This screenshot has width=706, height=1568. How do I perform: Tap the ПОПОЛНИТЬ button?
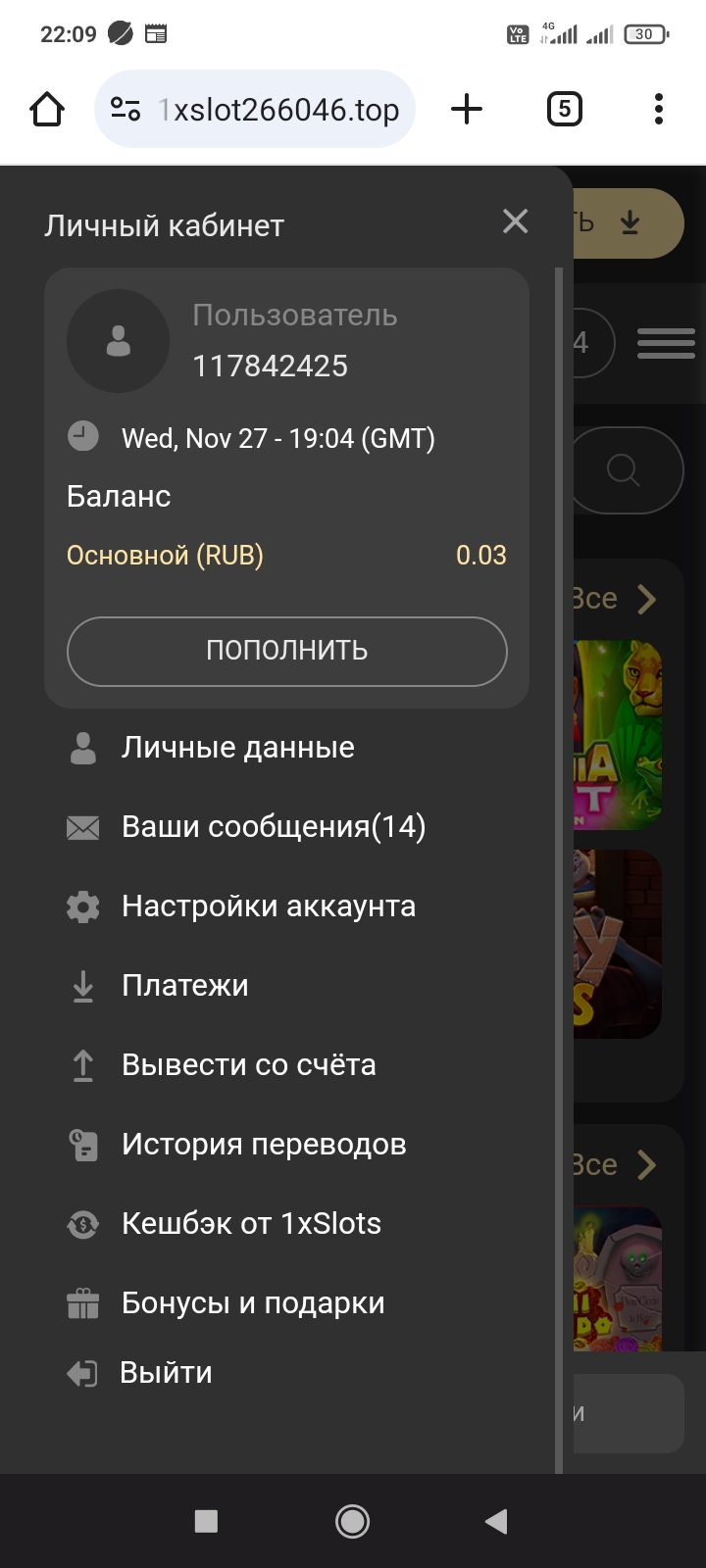[x=286, y=651]
